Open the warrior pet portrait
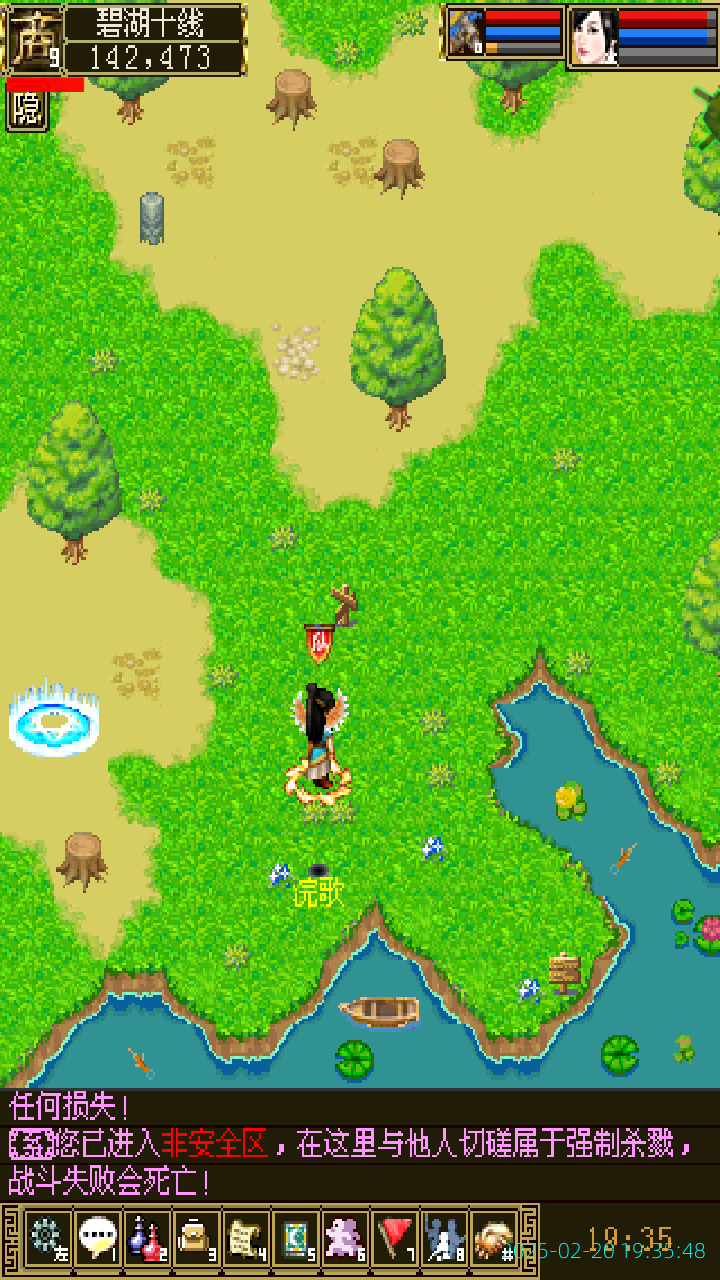 point(465,35)
